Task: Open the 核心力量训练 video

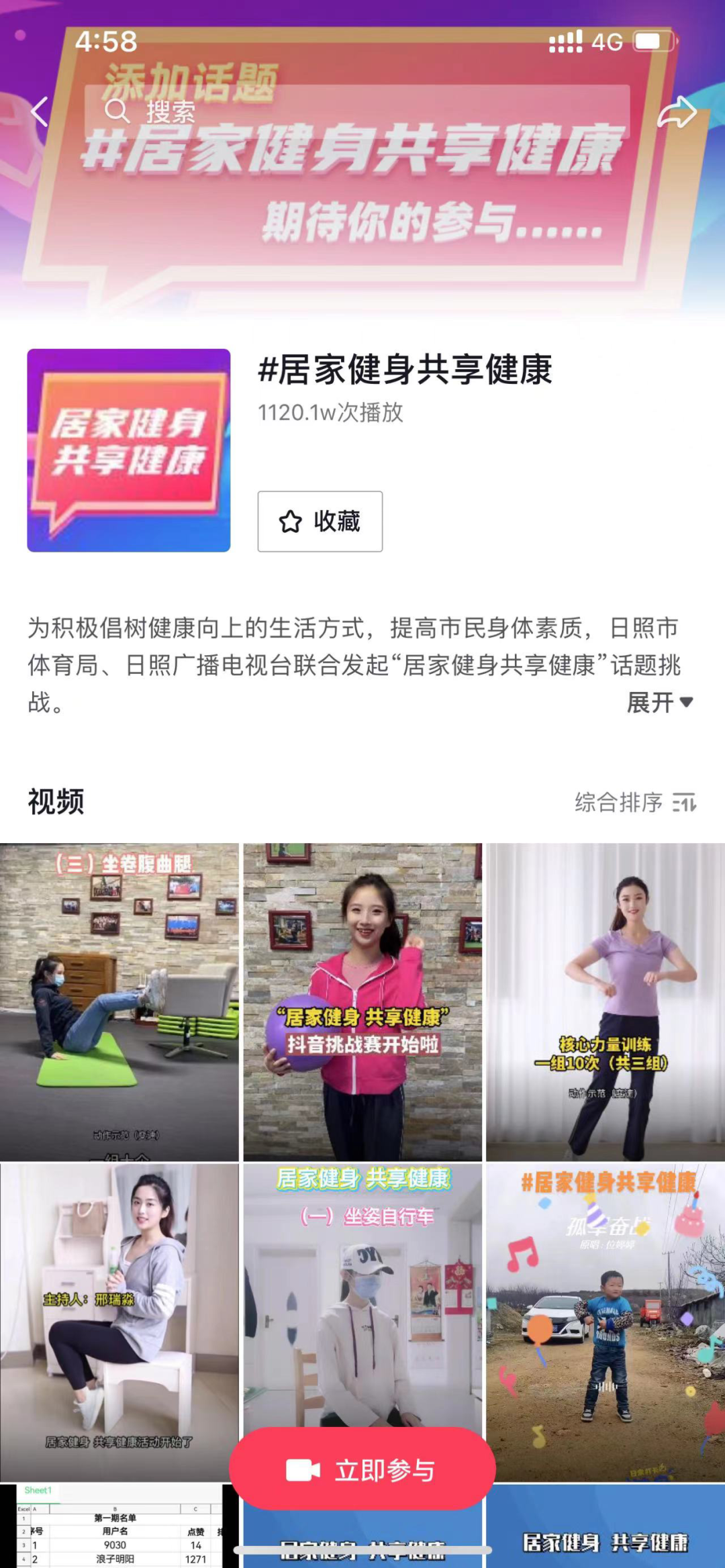Action: (x=606, y=1001)
